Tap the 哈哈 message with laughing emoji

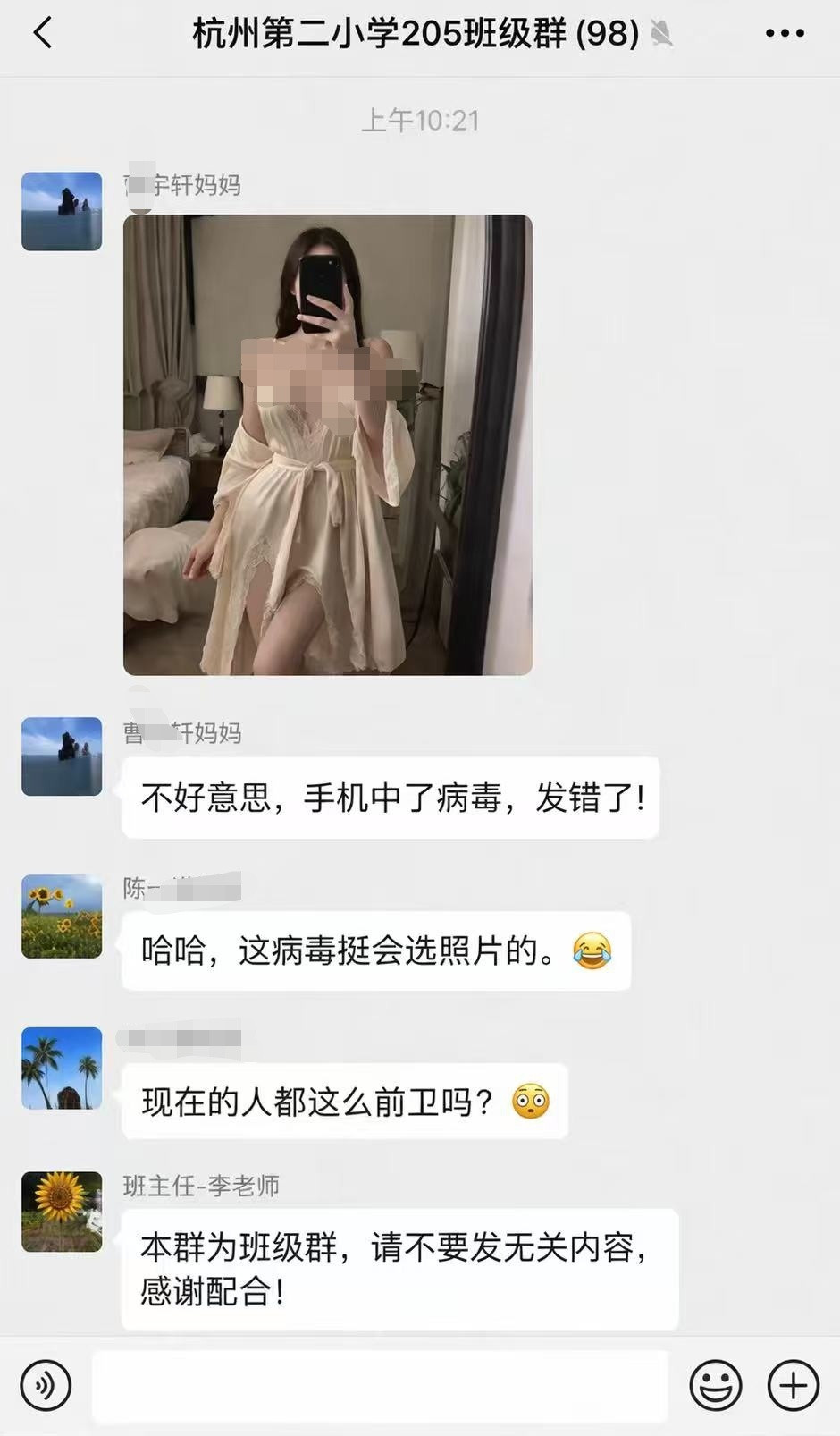point(375,950)
